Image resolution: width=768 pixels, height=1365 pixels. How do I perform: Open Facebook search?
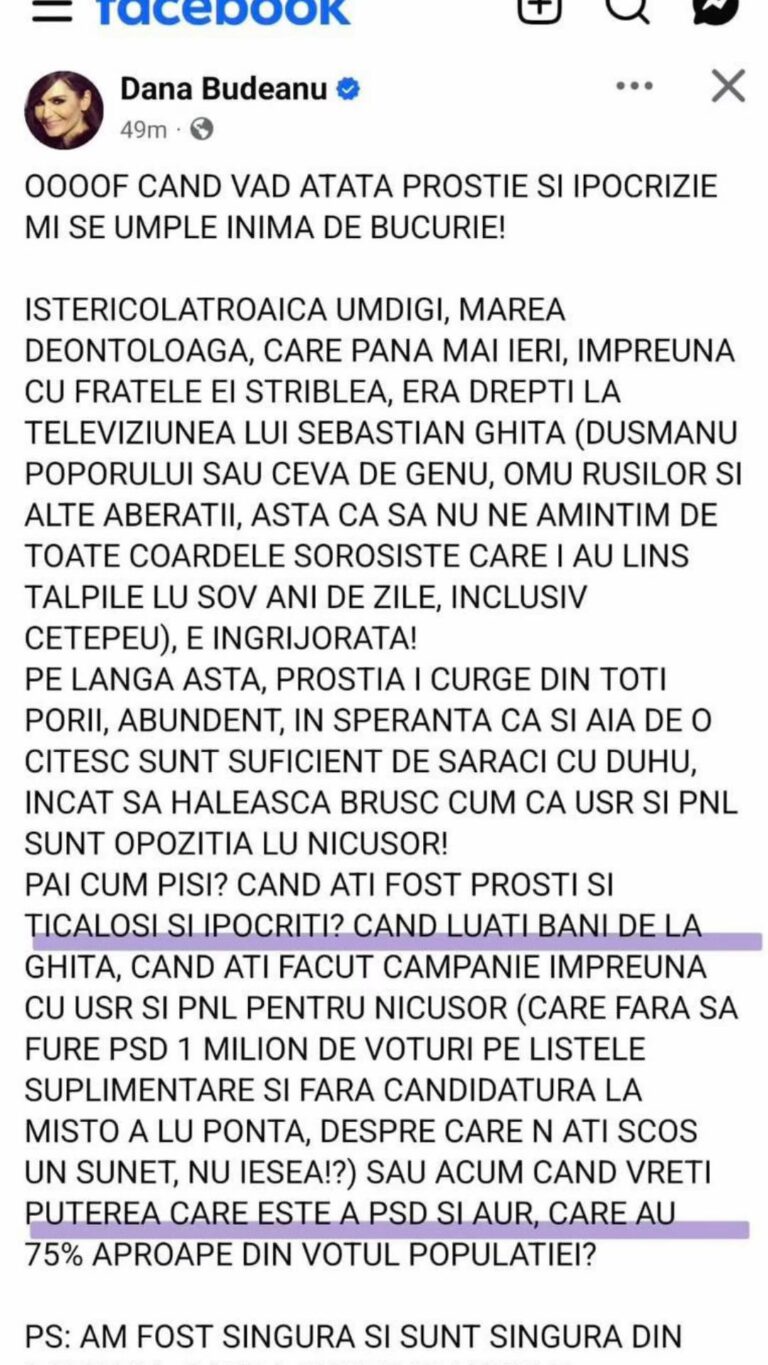(628, 9)
